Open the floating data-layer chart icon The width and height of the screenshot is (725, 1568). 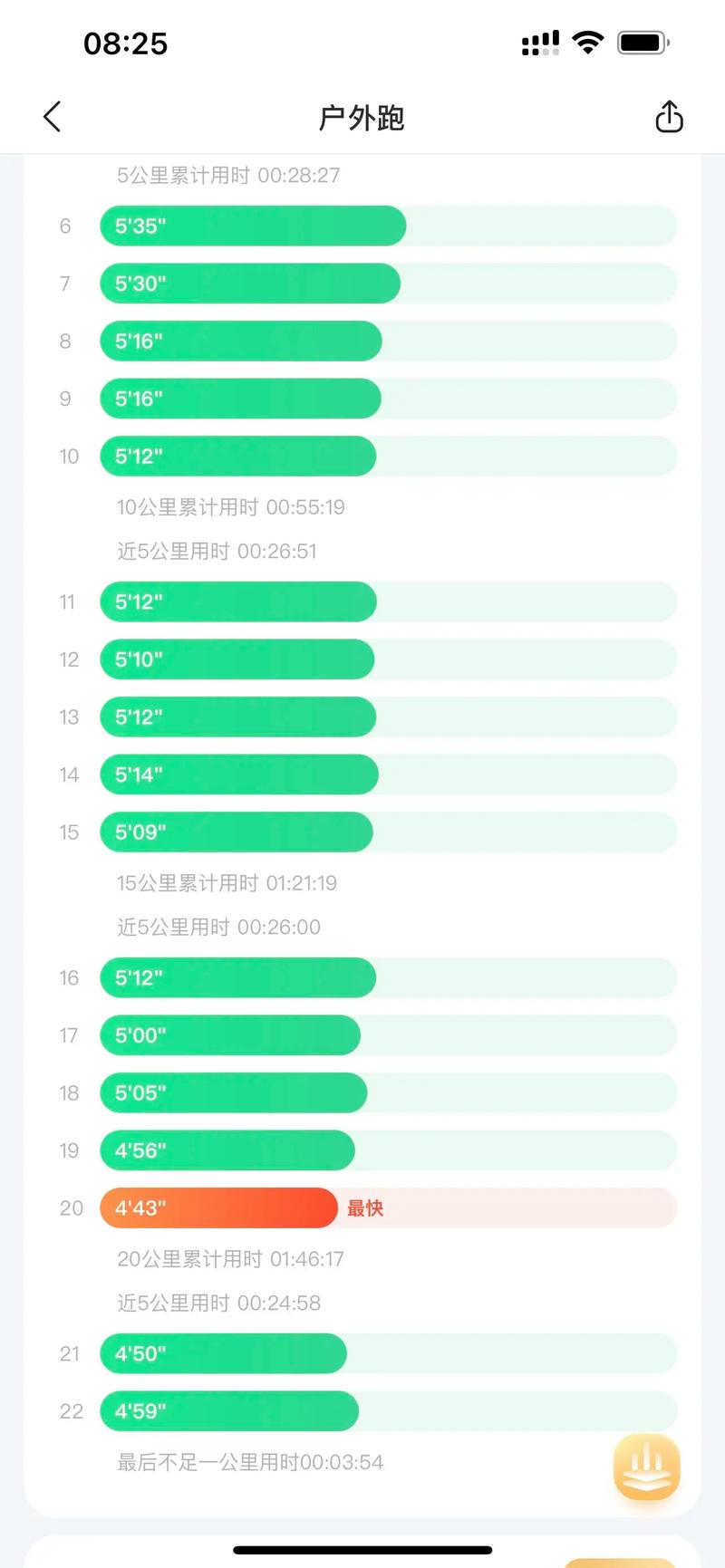(645, 1467)
